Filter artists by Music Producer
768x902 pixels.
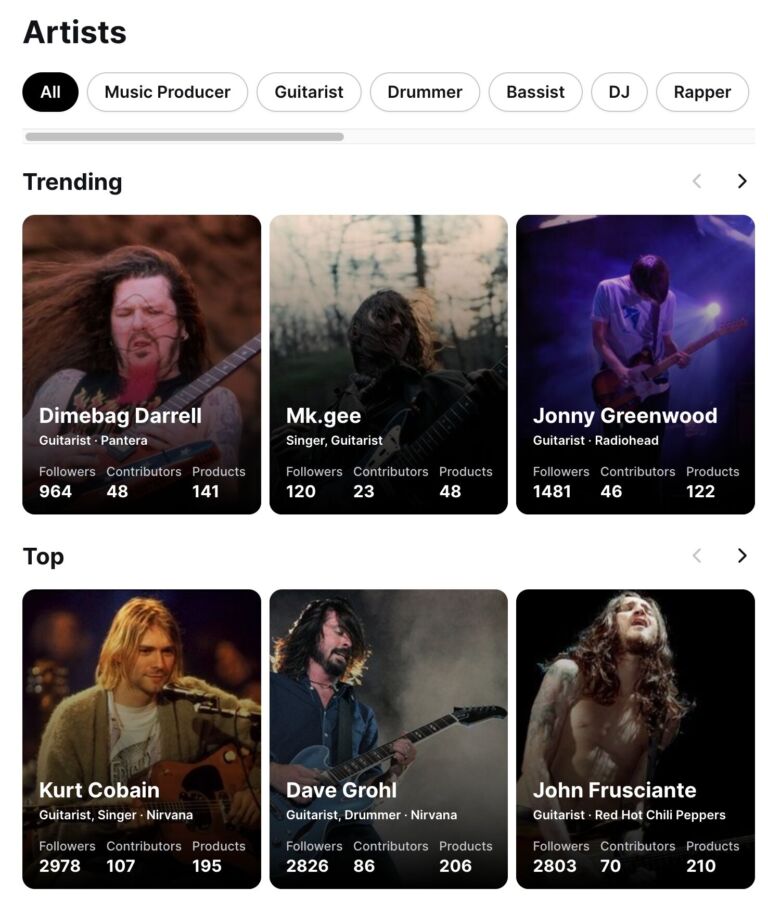click(167, 92)
